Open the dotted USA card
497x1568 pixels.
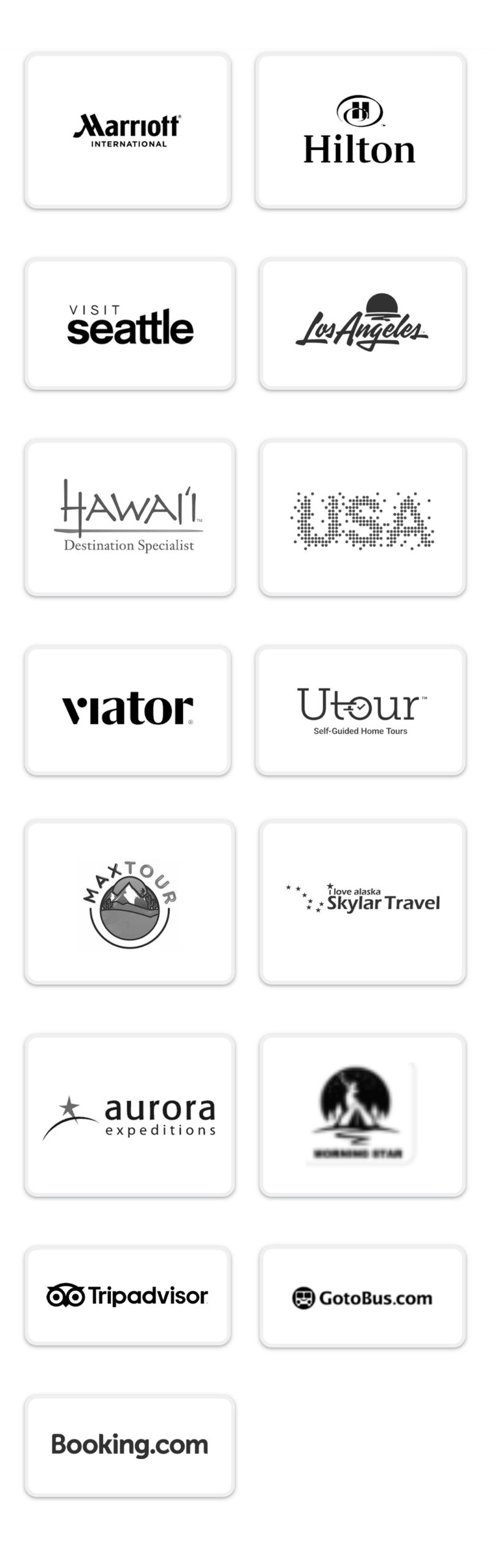[362, 518]
